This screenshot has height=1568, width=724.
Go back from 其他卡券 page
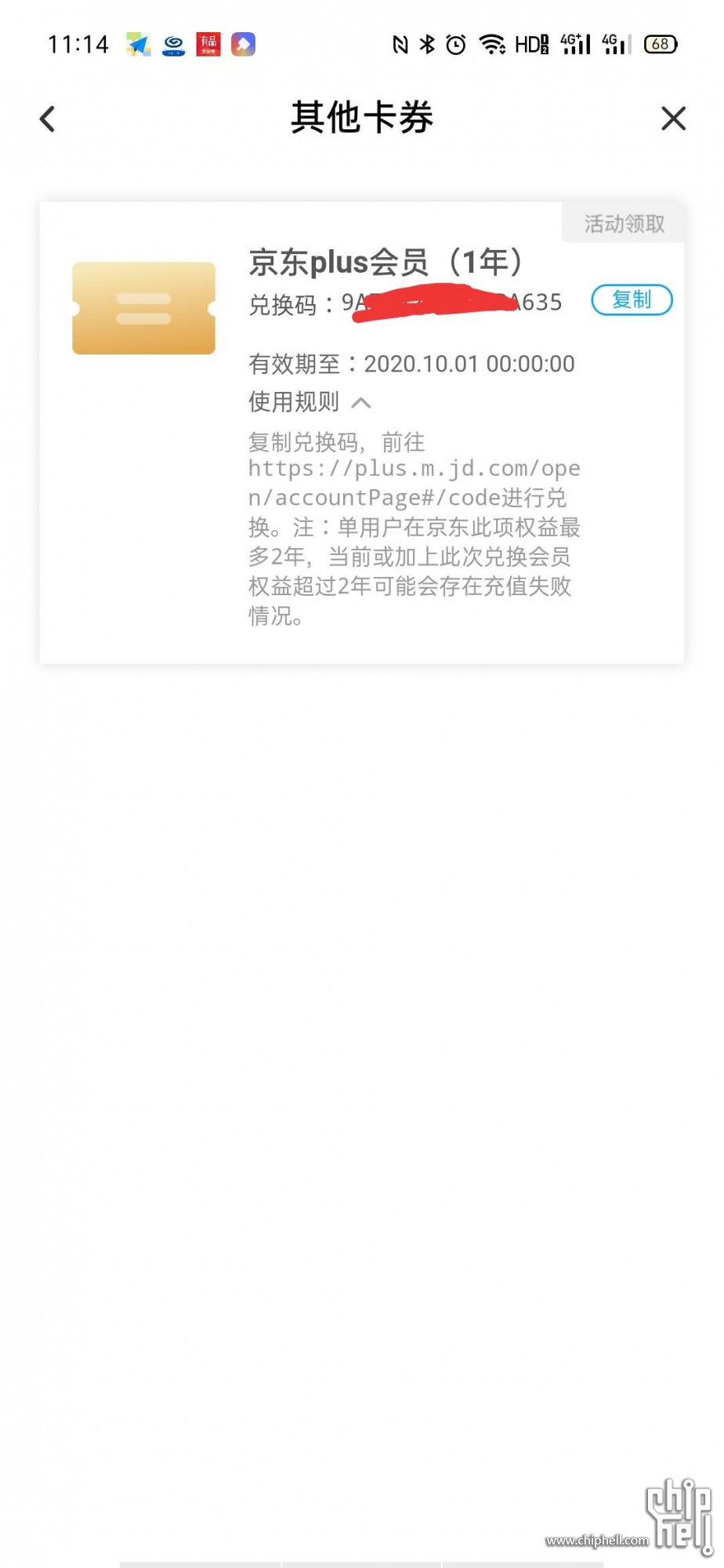pyautogui.click(x=48, y=119)
